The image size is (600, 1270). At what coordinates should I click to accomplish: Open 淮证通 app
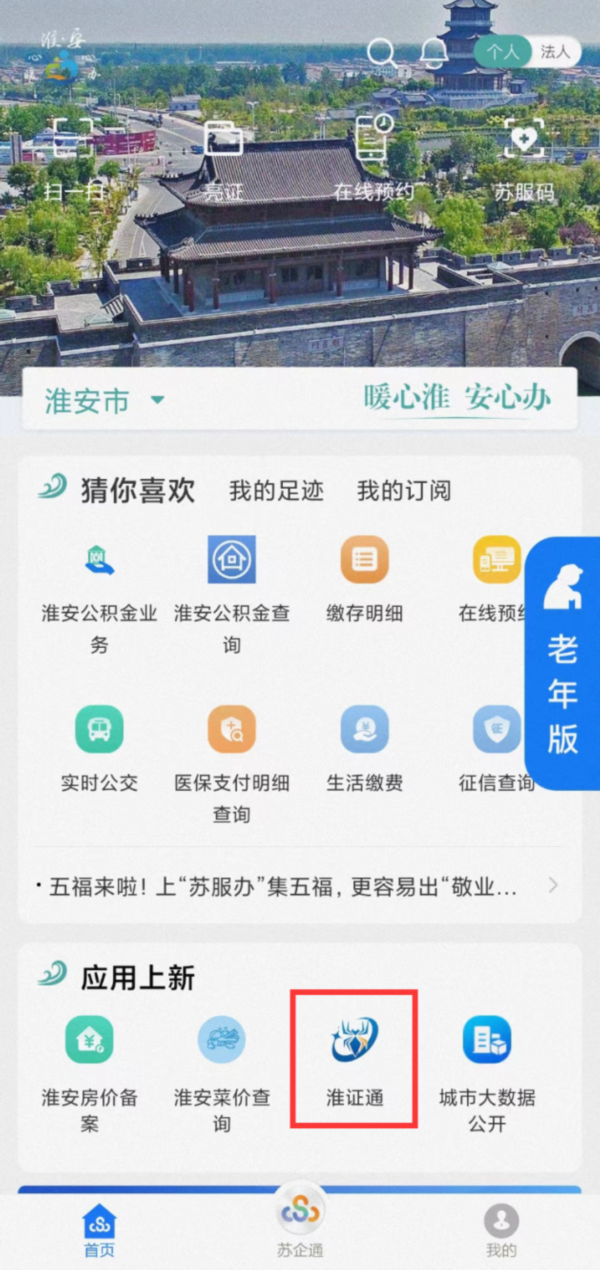(355, 1060)
